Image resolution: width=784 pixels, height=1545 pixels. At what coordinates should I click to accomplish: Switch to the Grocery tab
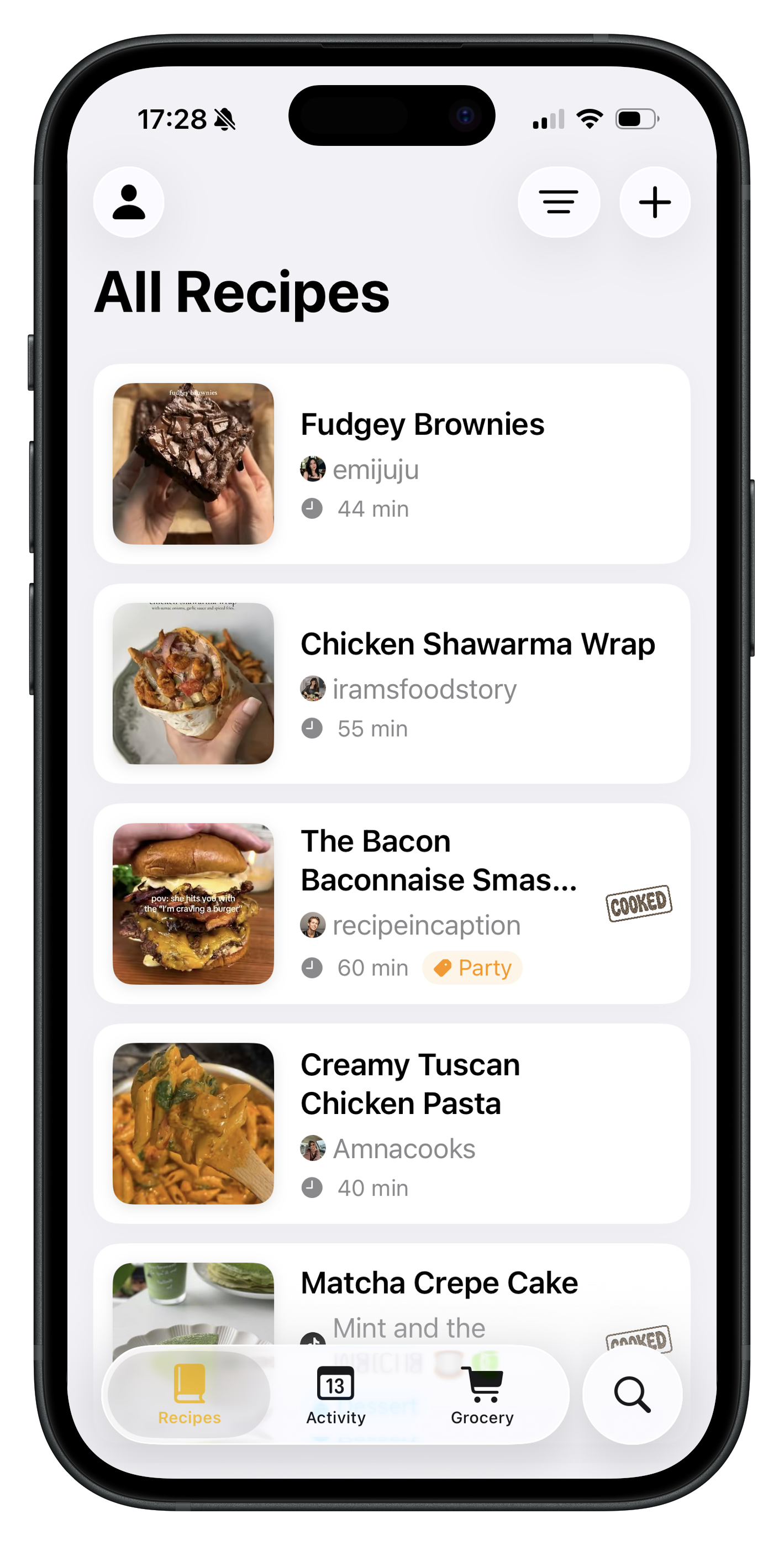(482, 1395)
